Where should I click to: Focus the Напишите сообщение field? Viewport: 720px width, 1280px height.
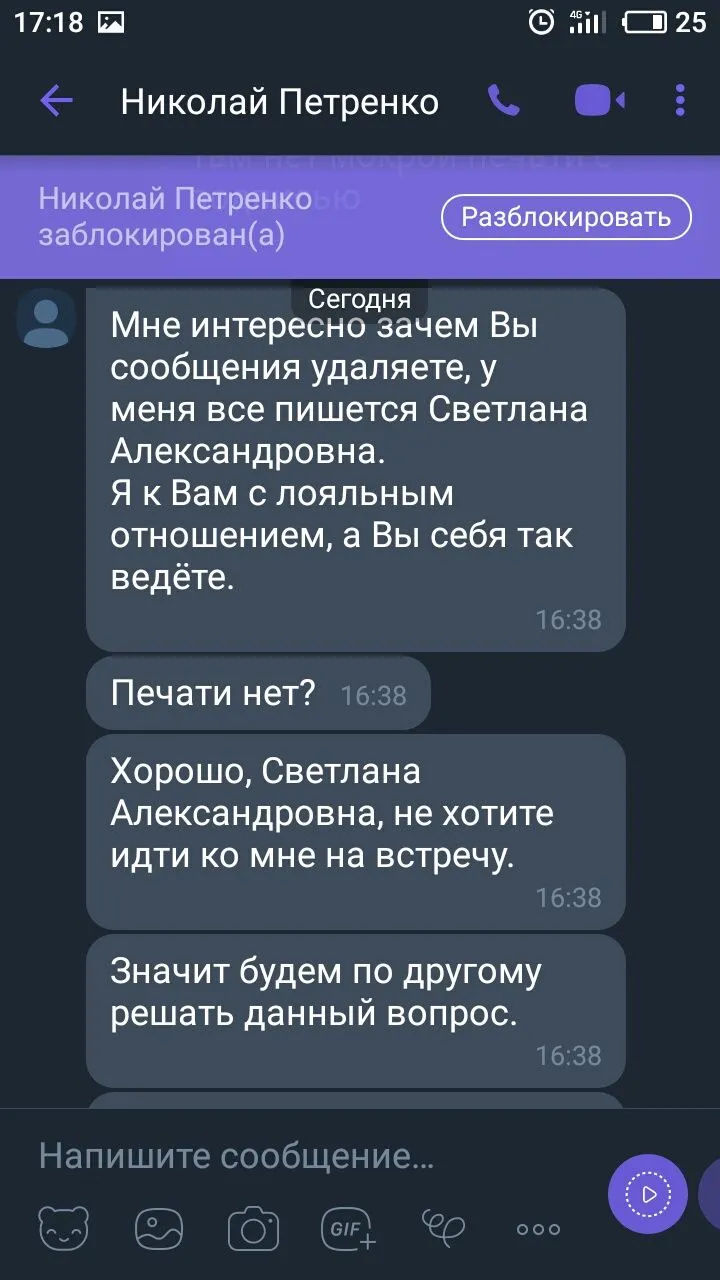(x=300, y=1156)
